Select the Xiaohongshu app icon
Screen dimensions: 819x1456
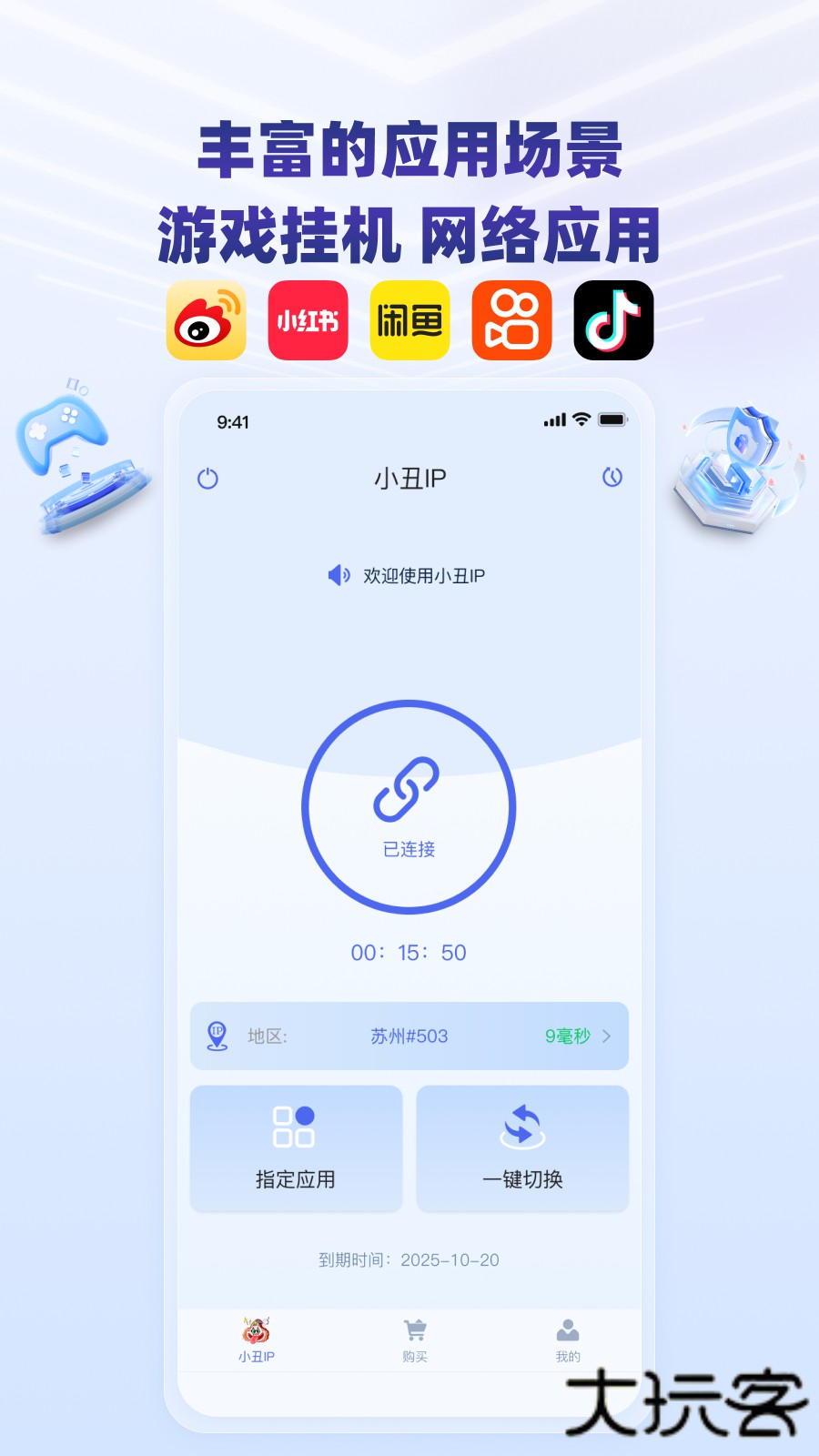pos(308,322)
